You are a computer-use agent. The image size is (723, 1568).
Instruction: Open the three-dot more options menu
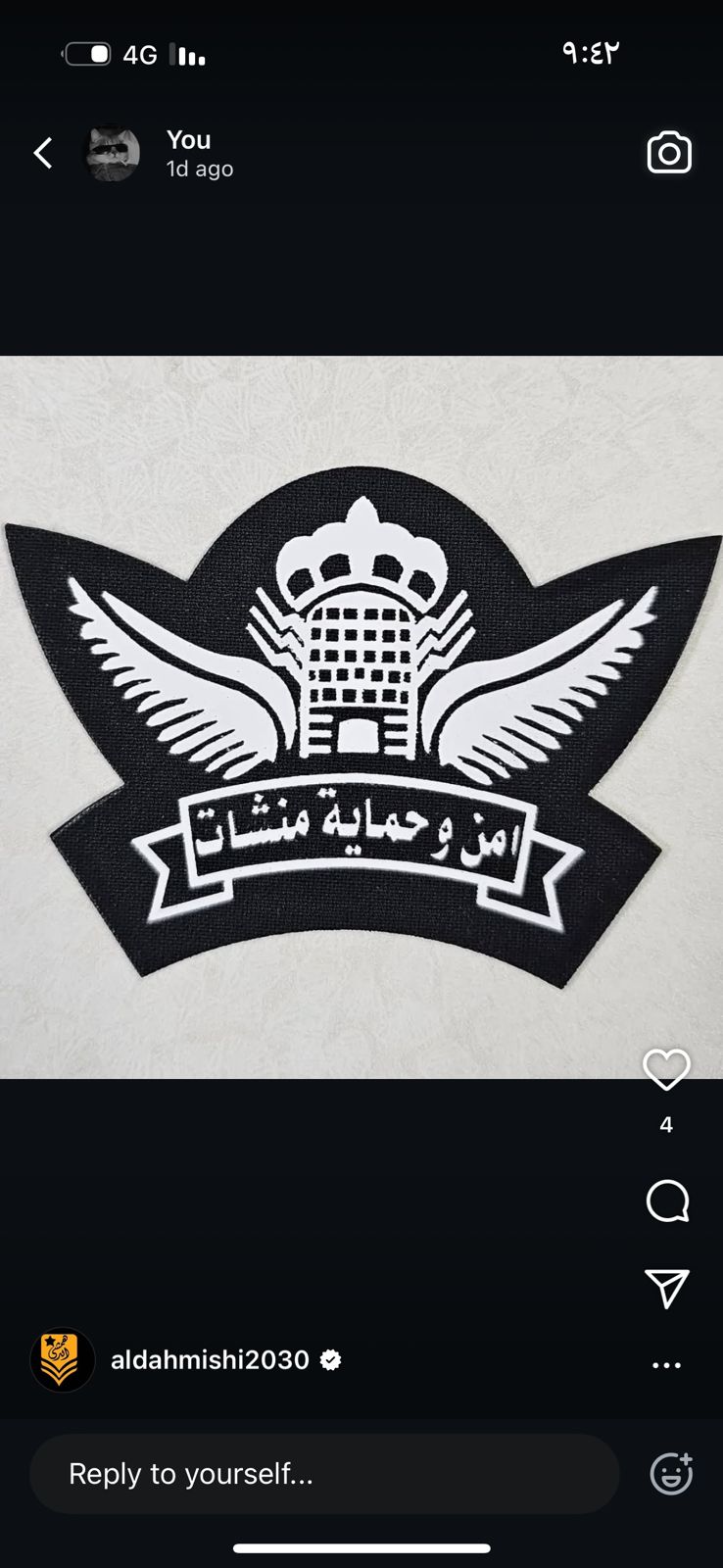click(x=666, y=1364)
